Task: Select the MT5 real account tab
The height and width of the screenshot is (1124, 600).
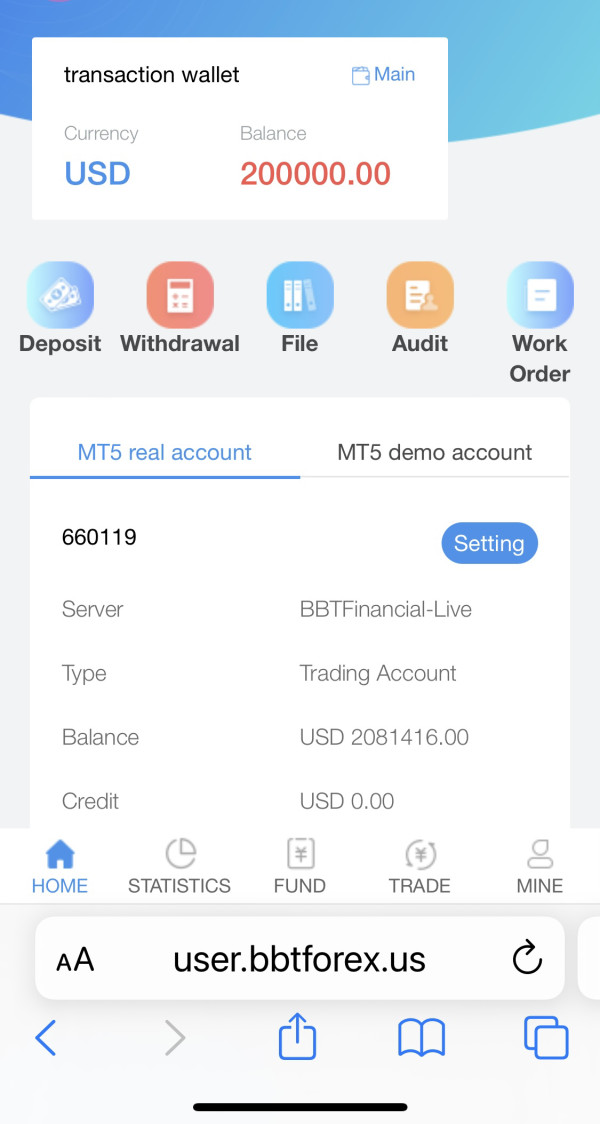Action: 165,452
